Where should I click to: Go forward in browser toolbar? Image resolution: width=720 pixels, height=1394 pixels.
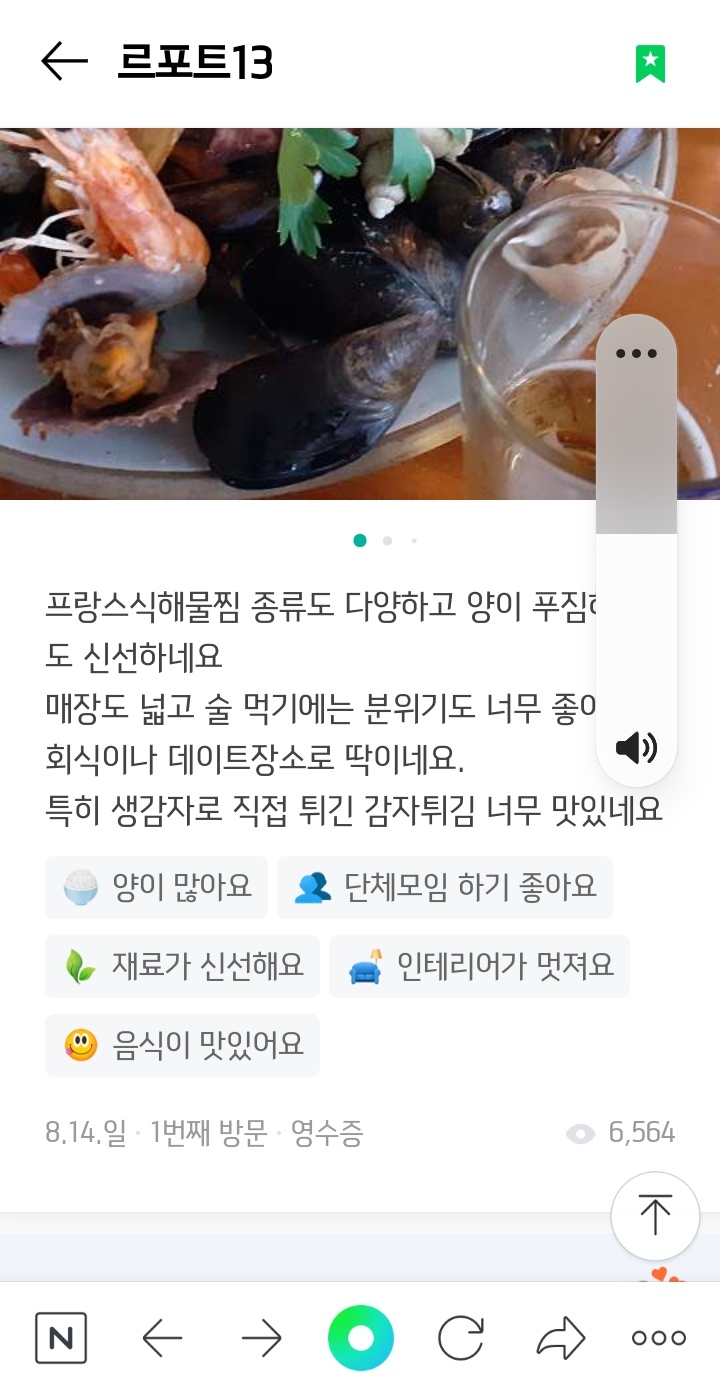[x=261, y=1338]
